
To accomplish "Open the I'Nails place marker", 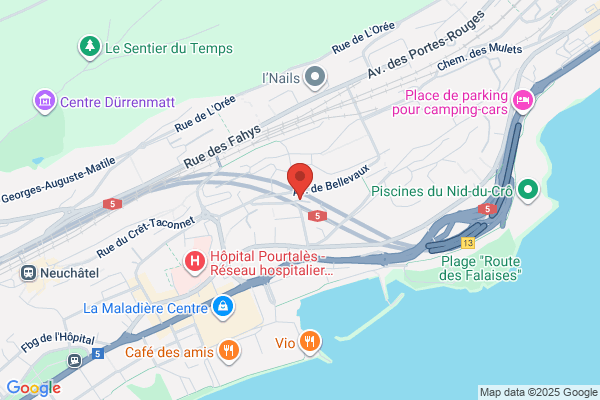I will click(315, 77).
